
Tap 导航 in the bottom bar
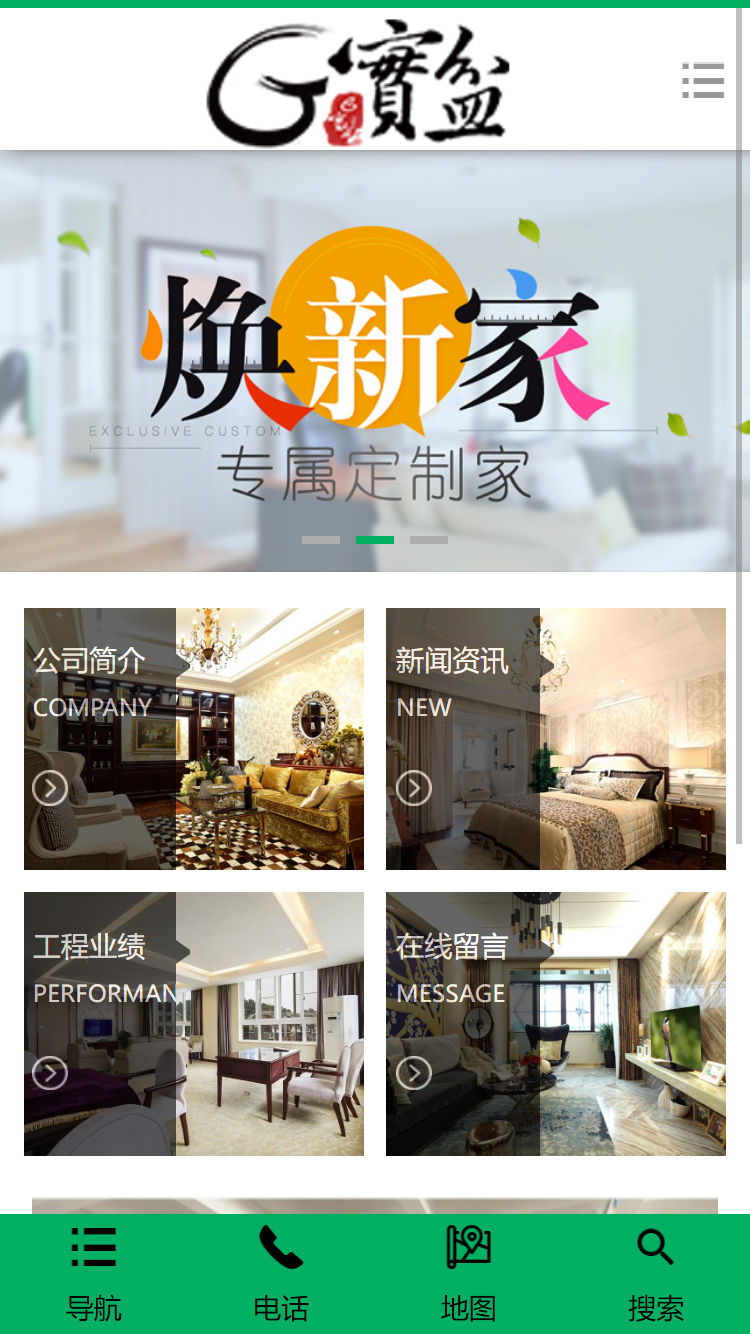click(x=94, y=1272)
